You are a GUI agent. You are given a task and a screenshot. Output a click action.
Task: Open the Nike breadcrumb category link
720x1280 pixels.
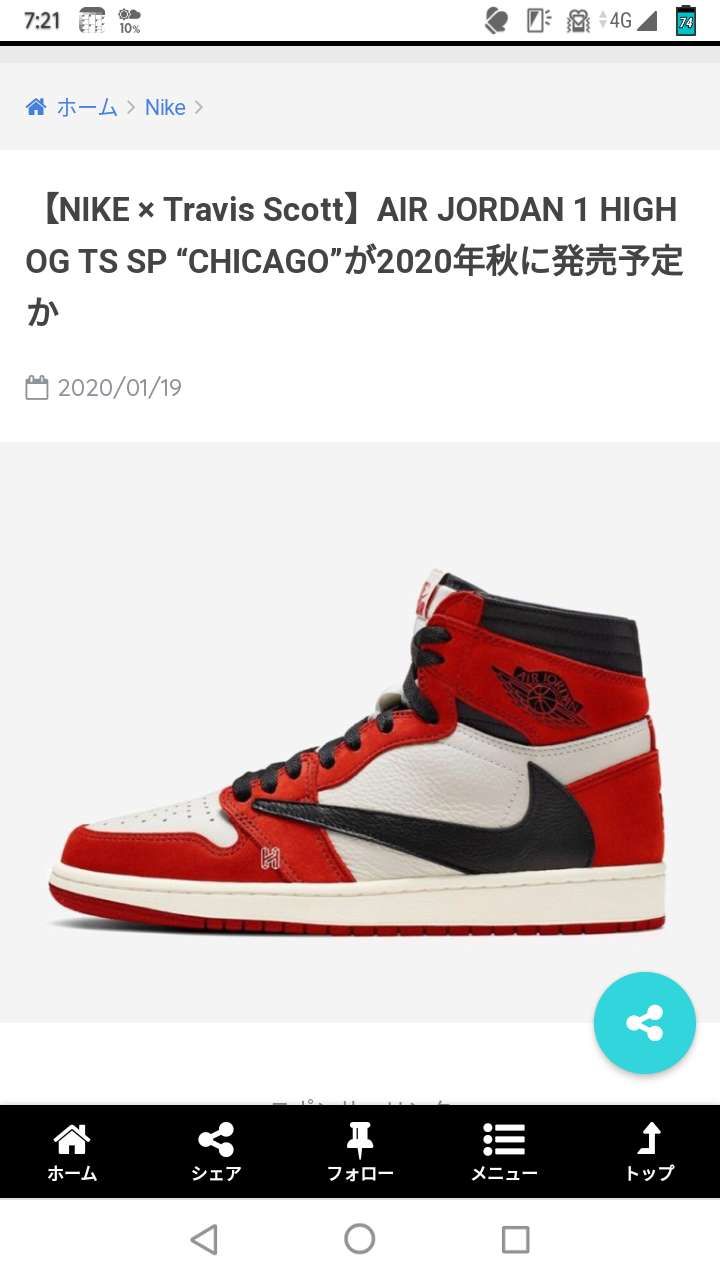click(165, 107)
